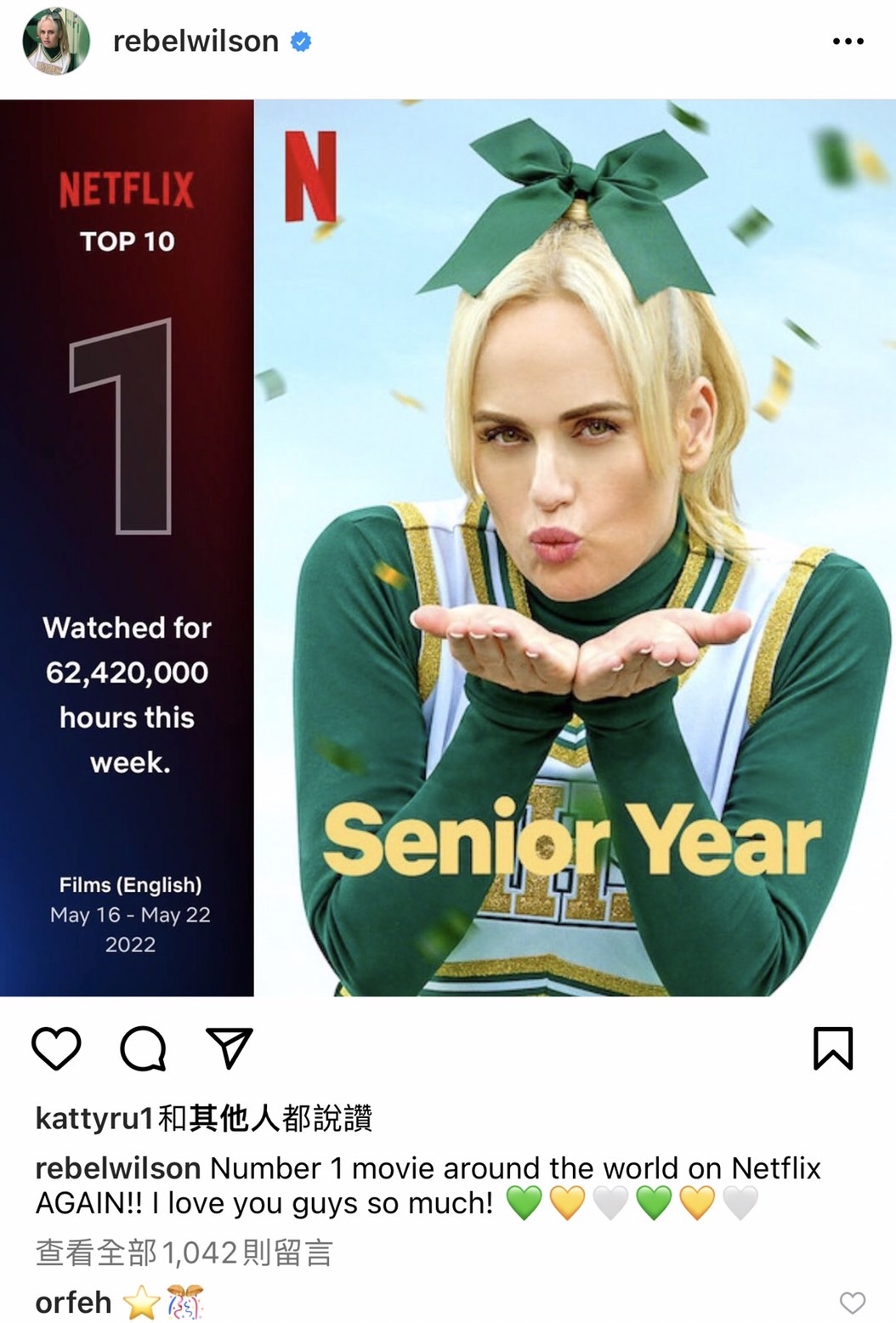Like the Senior Year post
The height and width of the screenshot is (1323, 896).
point(56,1048)
